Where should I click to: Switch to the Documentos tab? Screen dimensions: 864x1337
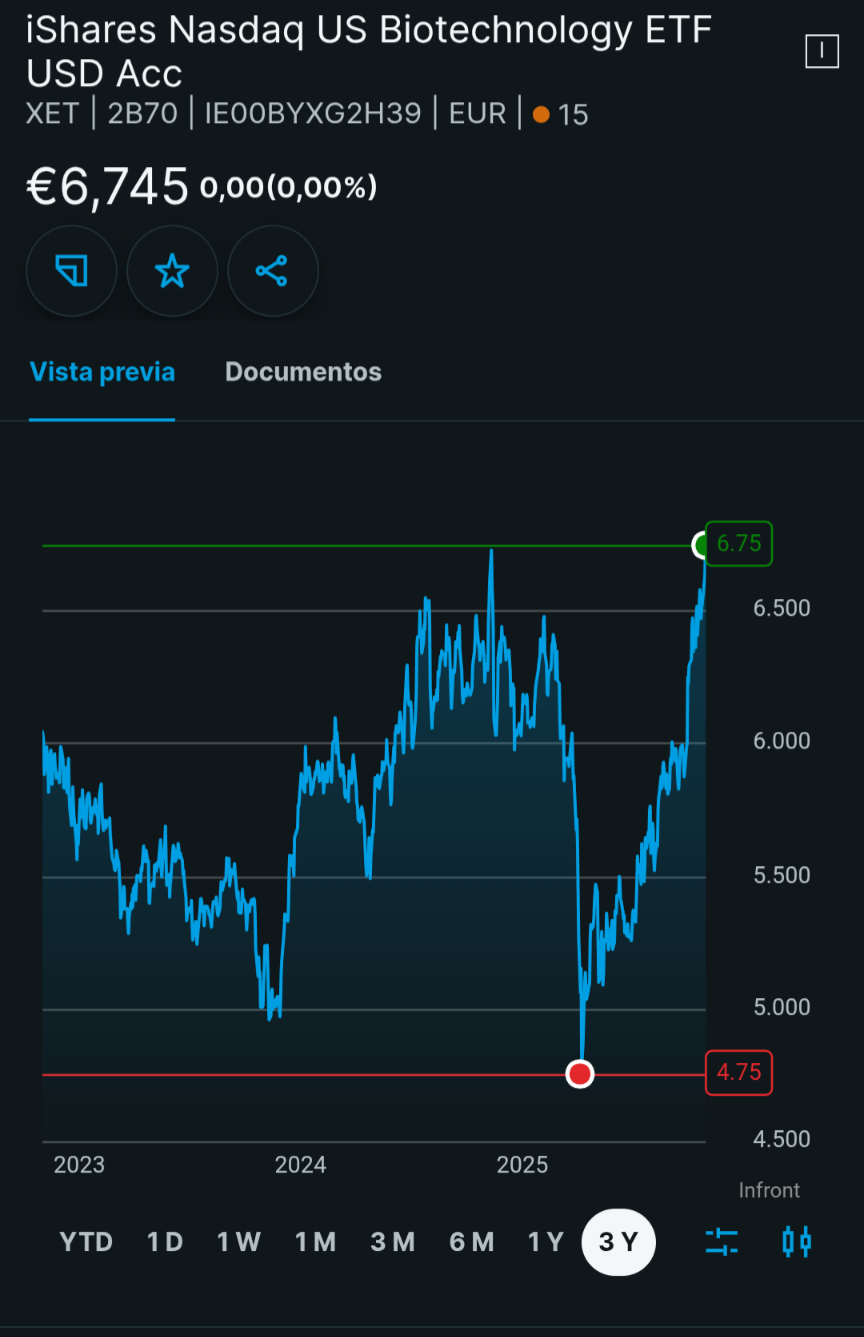tap(303, 372)
